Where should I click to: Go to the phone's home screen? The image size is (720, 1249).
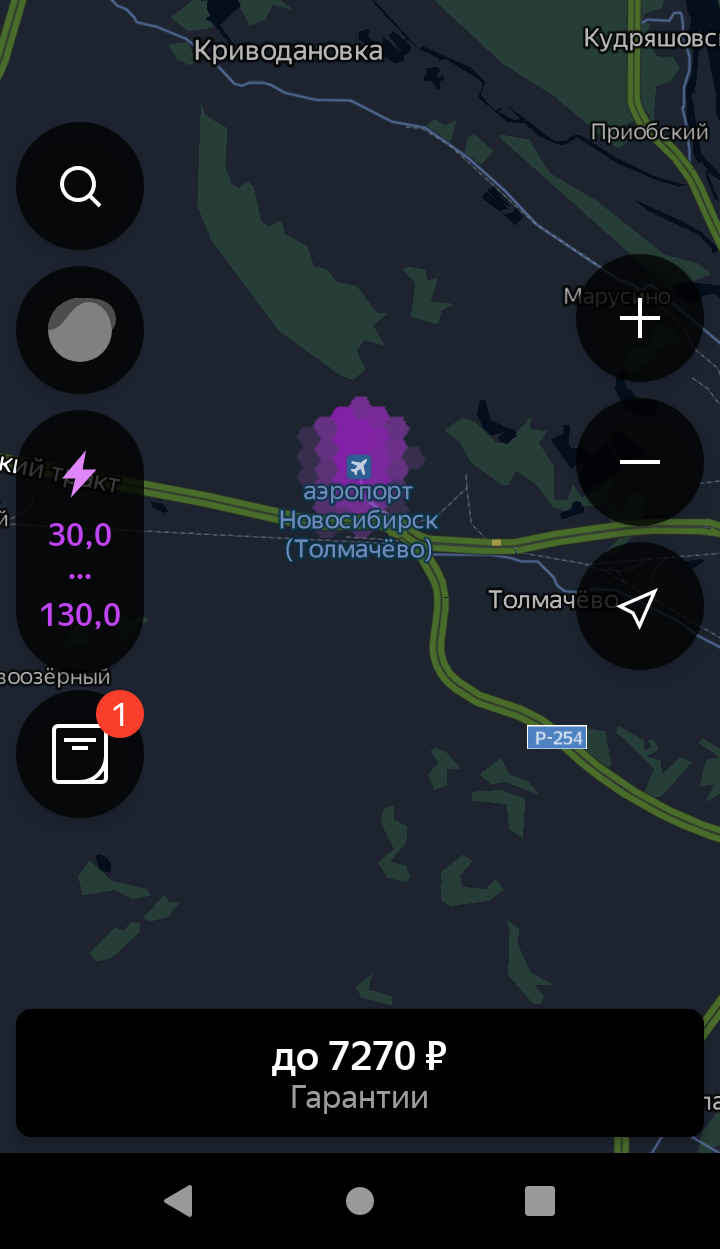click(x=360, y=1200)
